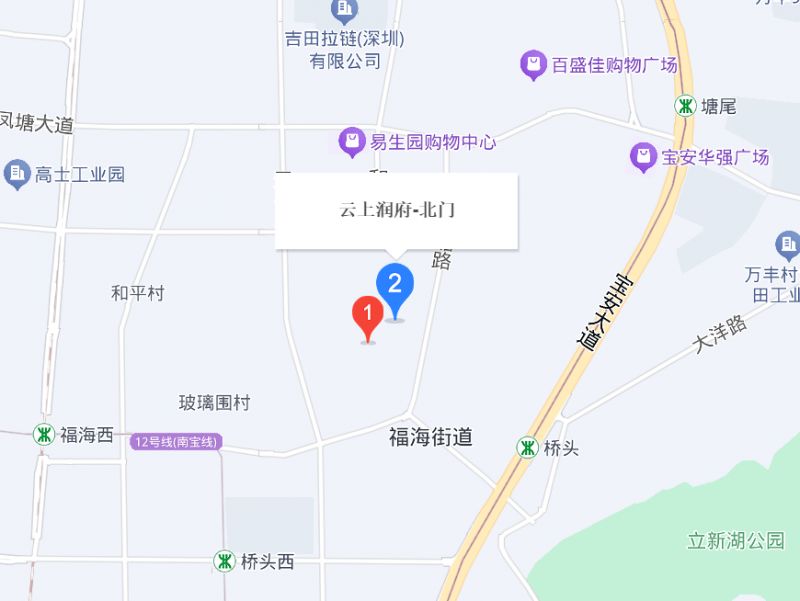Select the 桥头 metro station icon
Image resolution: width=800 pixels, height=601 pixels.
click(526, 447)
